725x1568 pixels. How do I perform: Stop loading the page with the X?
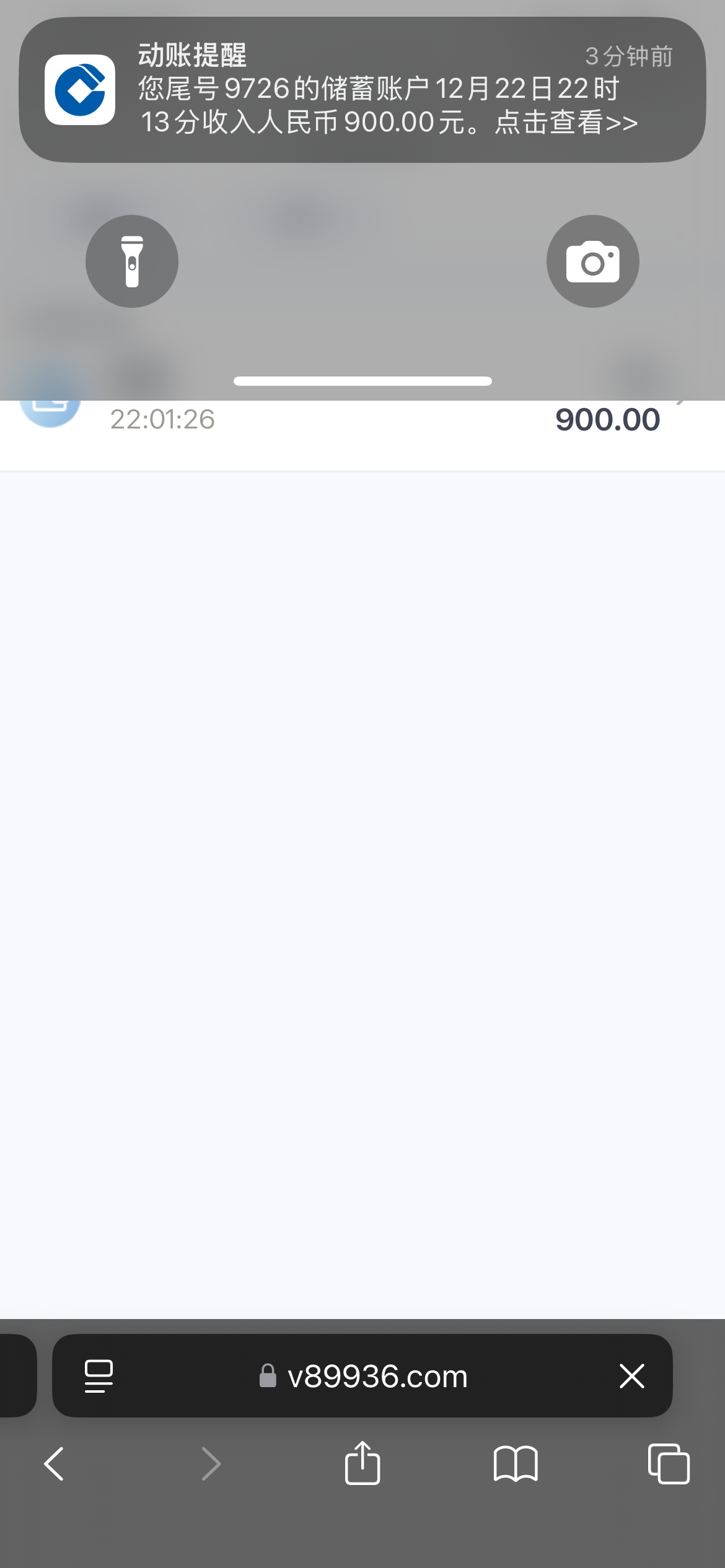632,1376
